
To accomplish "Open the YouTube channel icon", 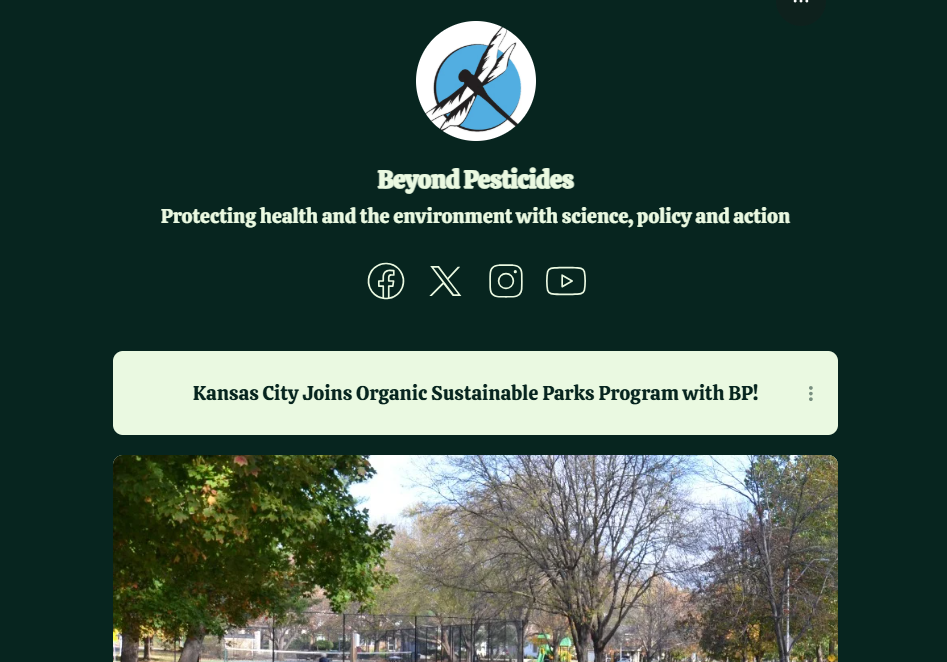I will pyautogui.click(x=566, y=281).
